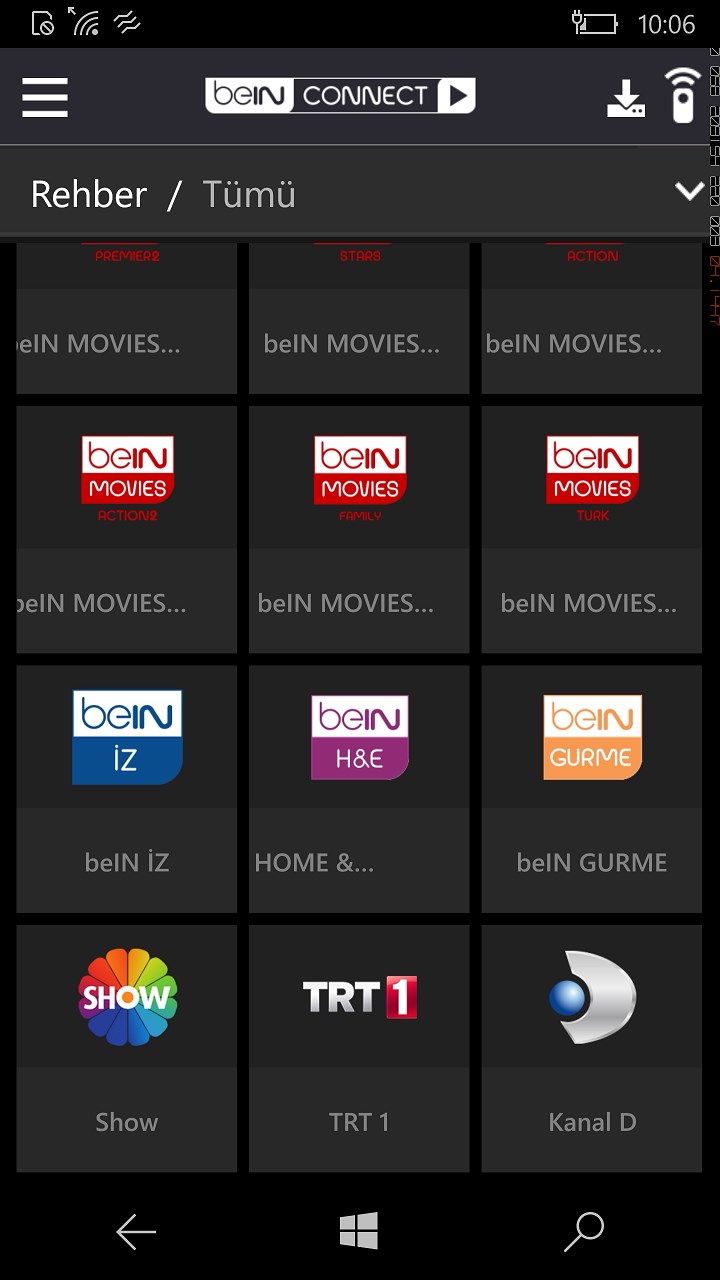720x1280 pixels.
Task: Open the remote control icon
Action: point(683,96)
